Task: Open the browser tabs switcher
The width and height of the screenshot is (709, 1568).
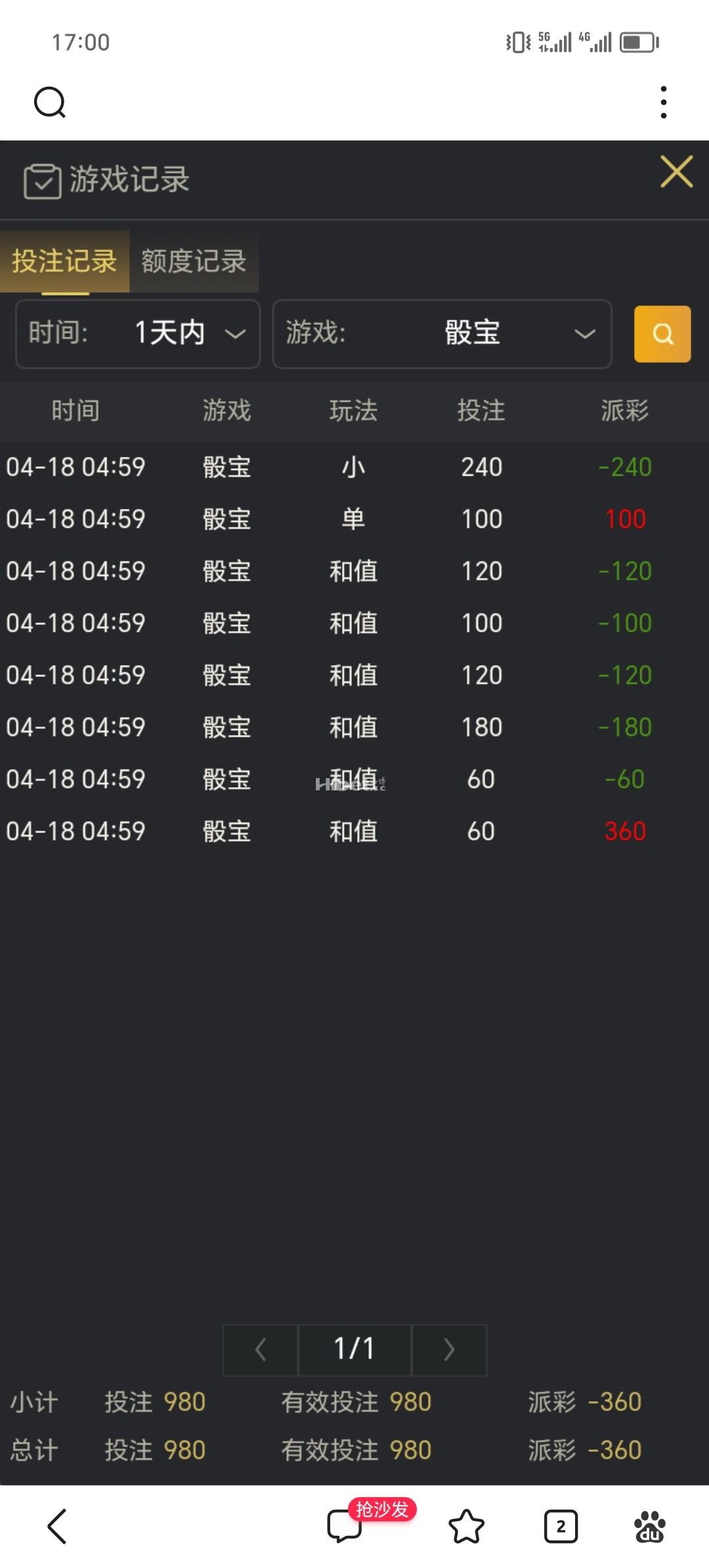Action: [561, 1527]
